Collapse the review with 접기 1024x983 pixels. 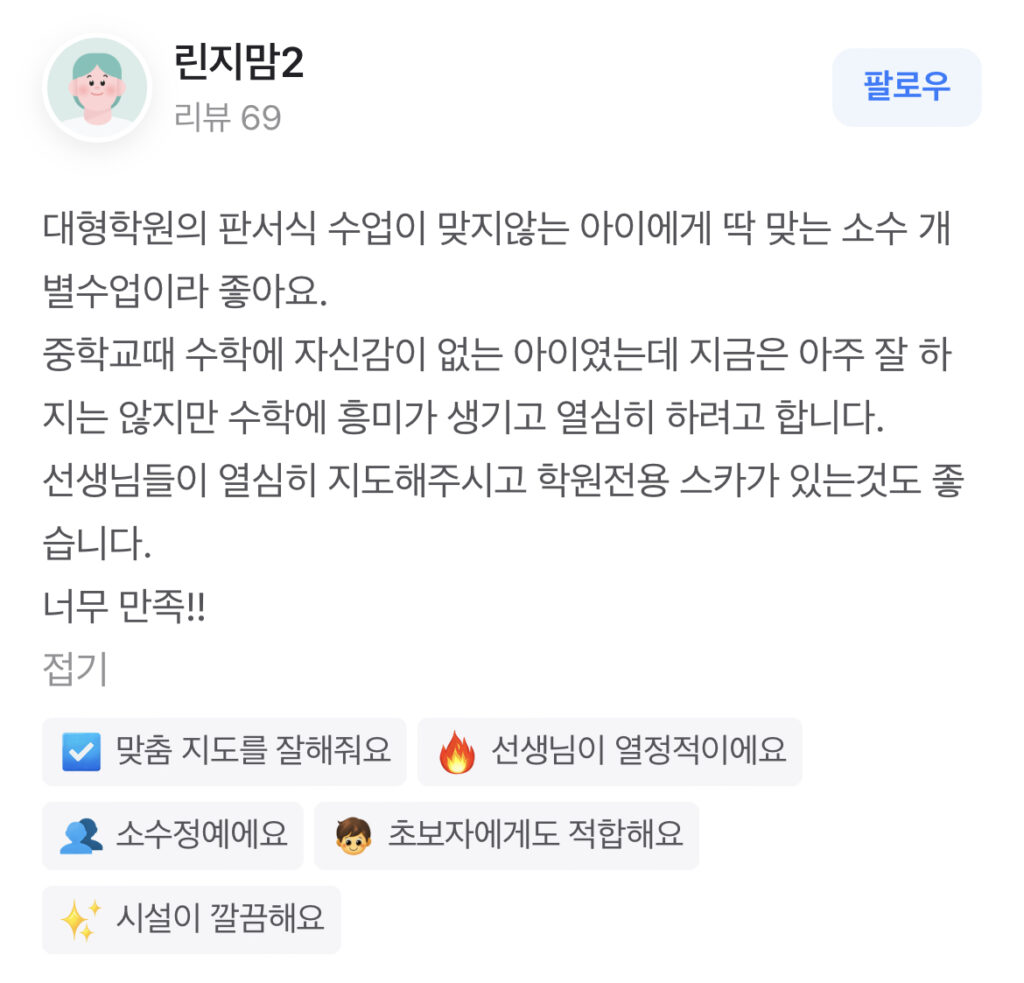[x=75, y=670]
